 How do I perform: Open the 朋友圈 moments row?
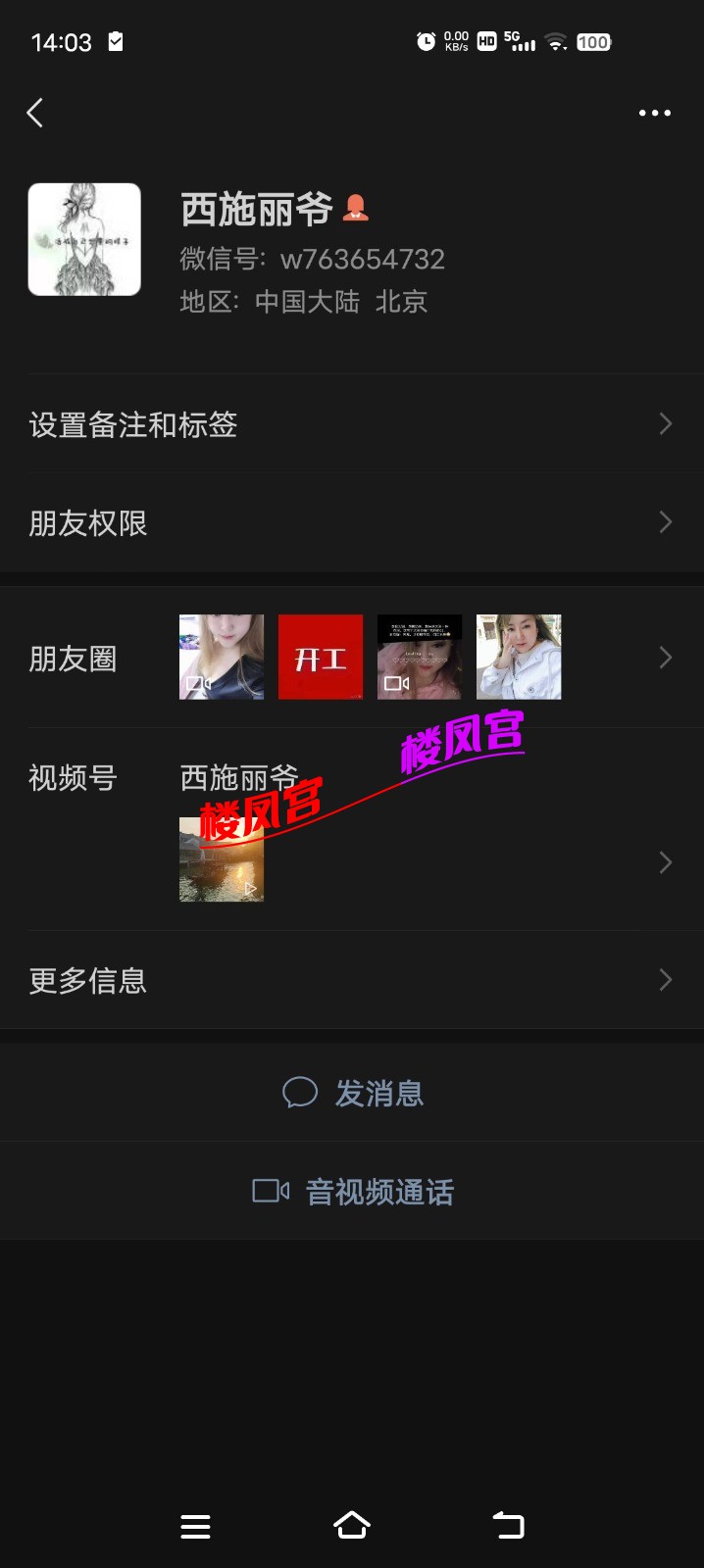click(x=352, y=658)
